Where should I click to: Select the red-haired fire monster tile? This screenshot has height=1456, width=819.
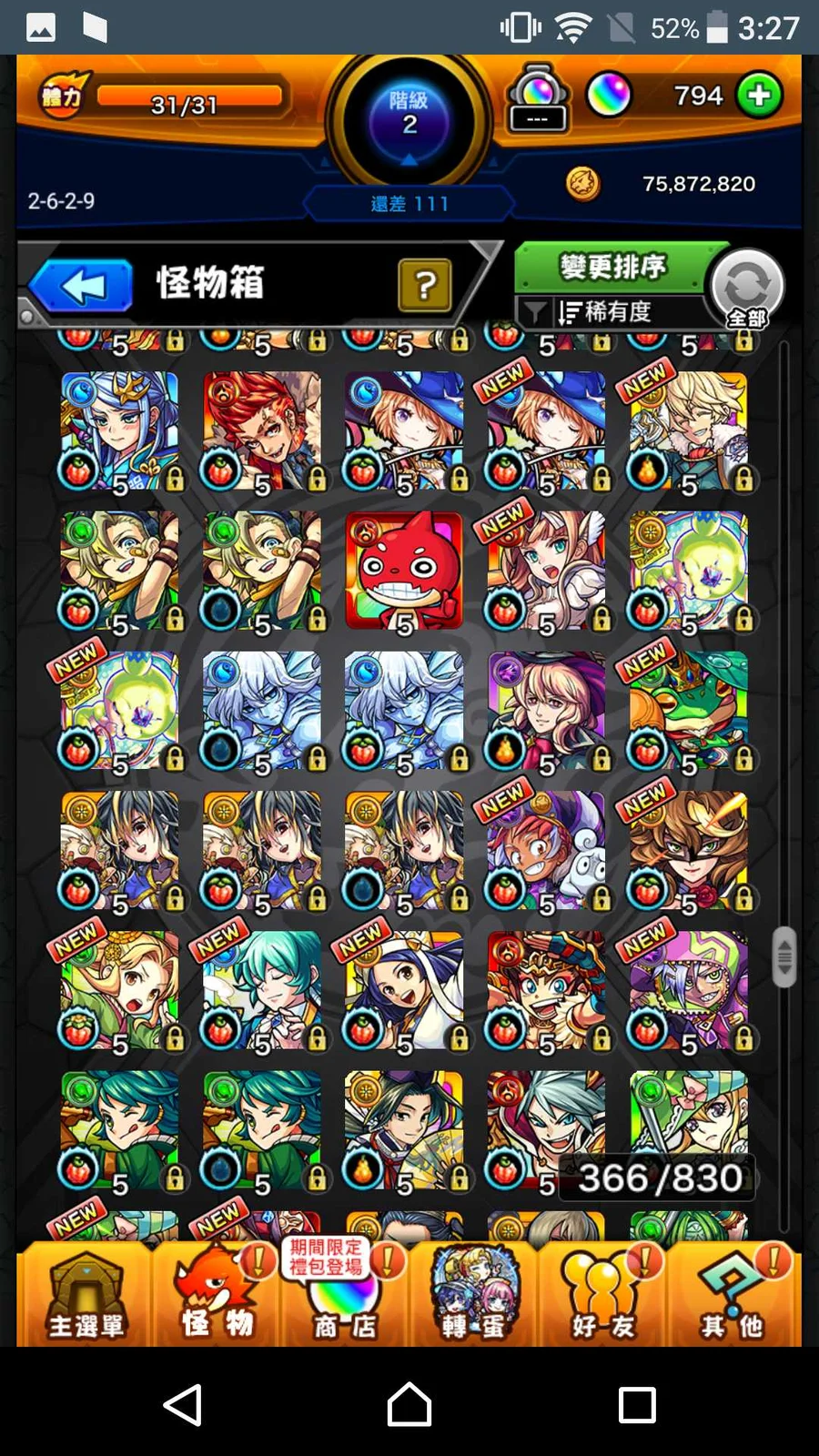(x=262, y=430)
